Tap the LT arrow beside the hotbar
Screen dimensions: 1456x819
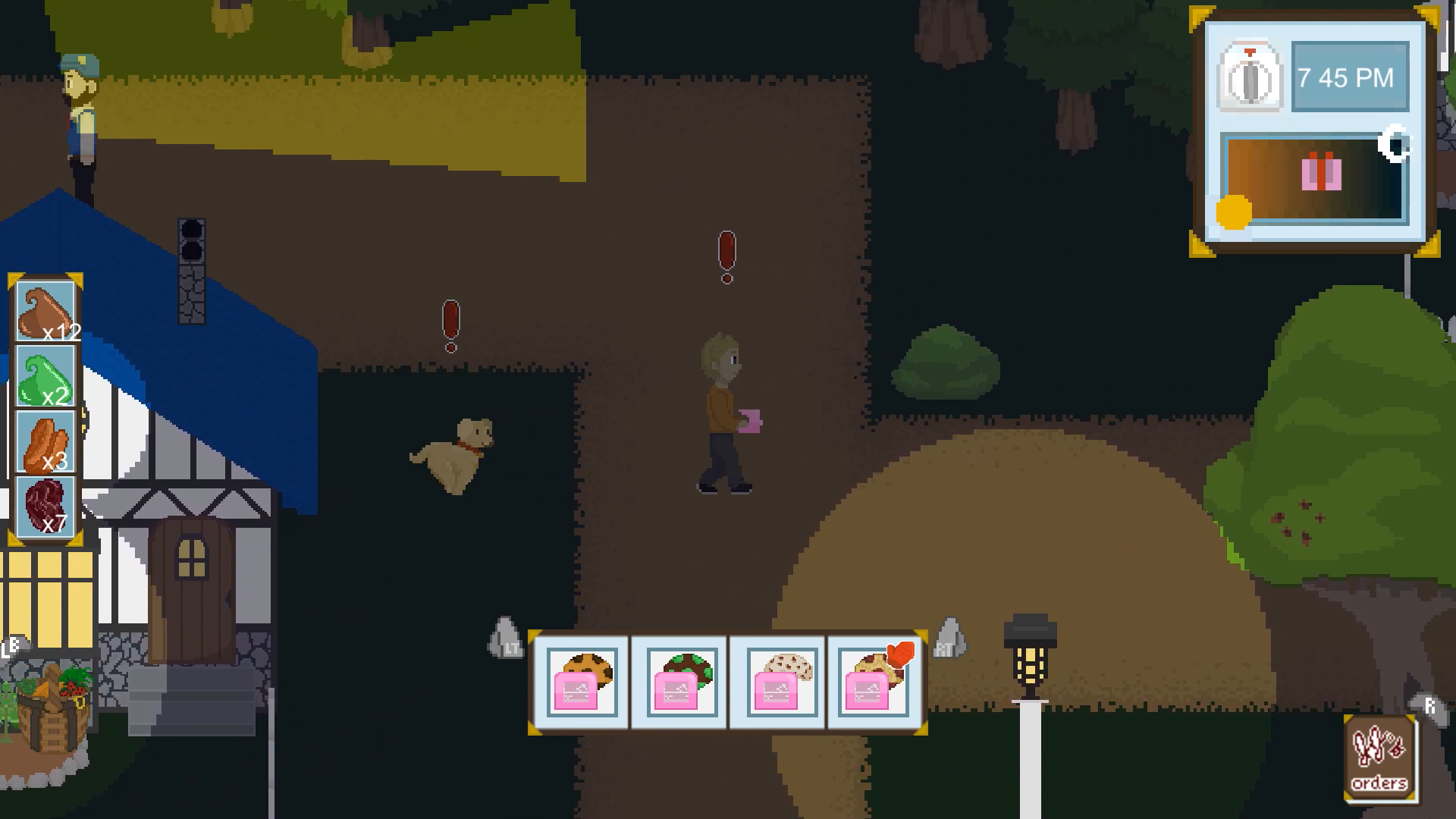click(x=506, y=639)
